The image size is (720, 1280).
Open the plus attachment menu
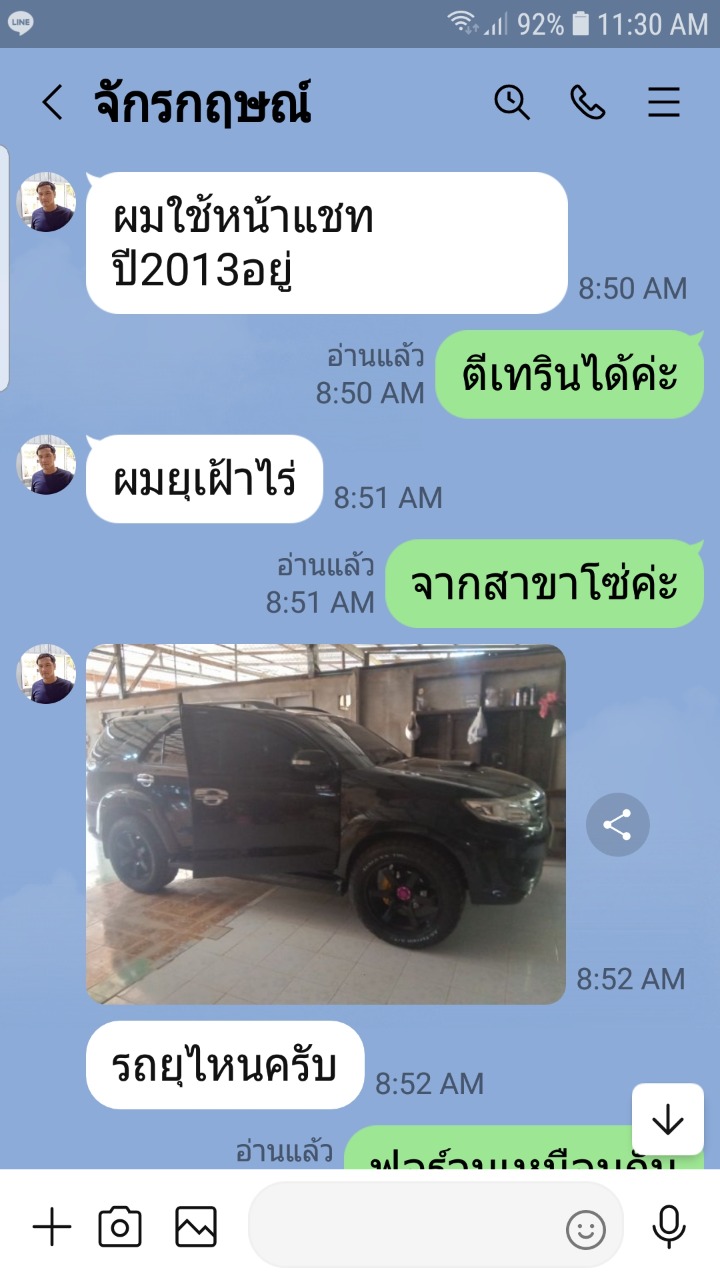pyautogui.click(x=52, y=1227)
